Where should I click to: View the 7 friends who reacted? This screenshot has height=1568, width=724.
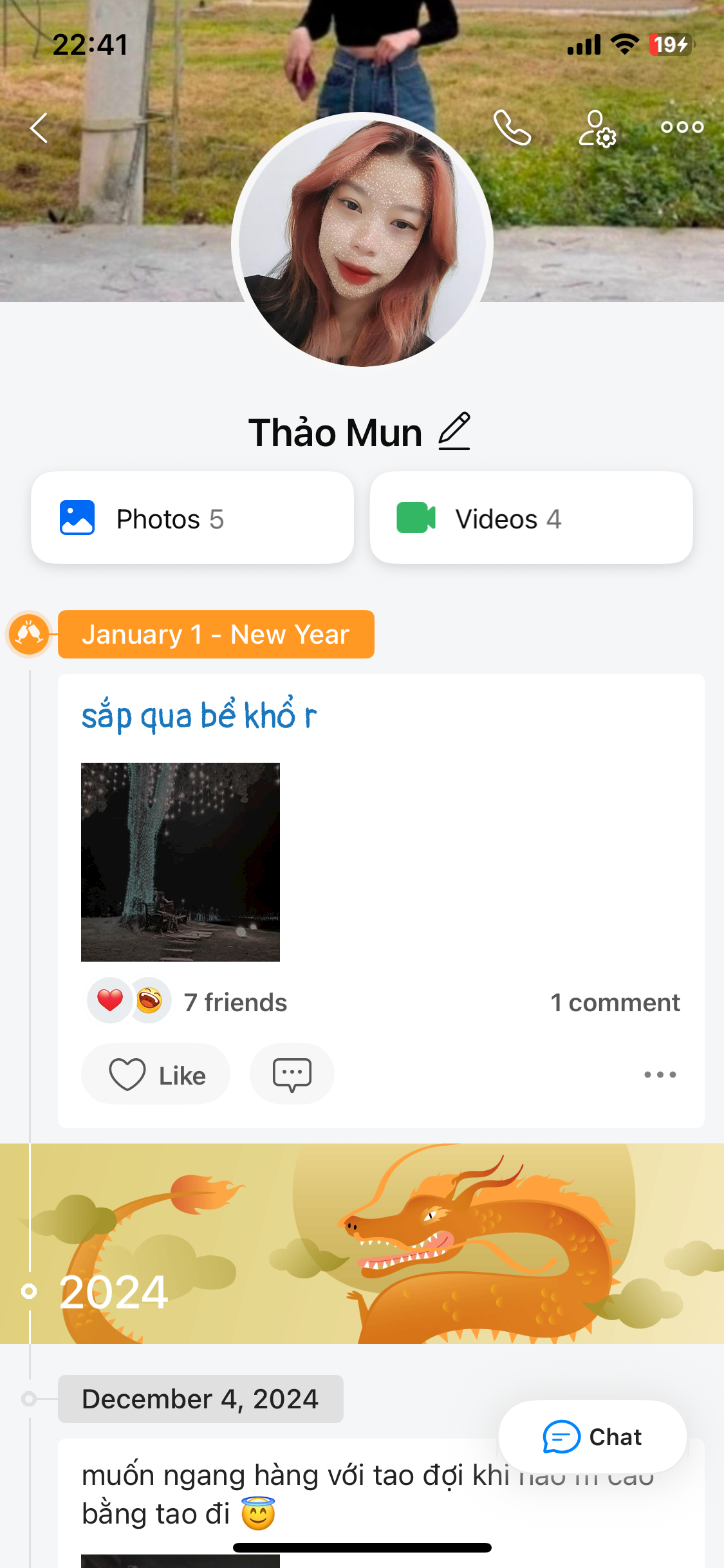[235, 1002]
